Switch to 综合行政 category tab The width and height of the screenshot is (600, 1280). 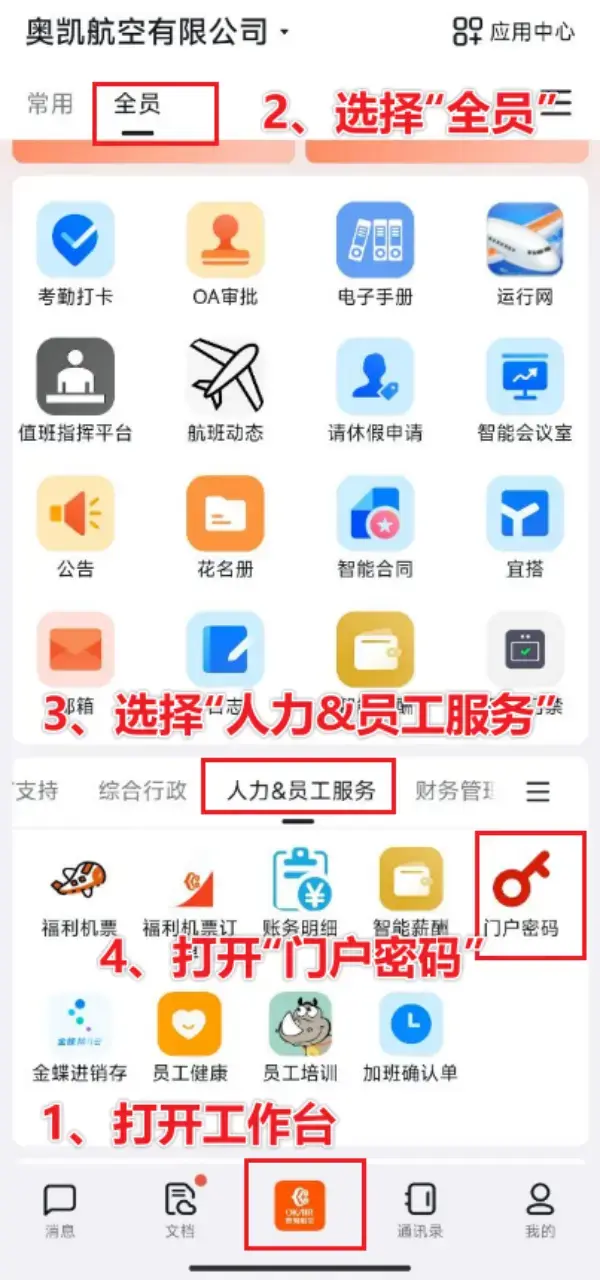(x=143, y=791)
